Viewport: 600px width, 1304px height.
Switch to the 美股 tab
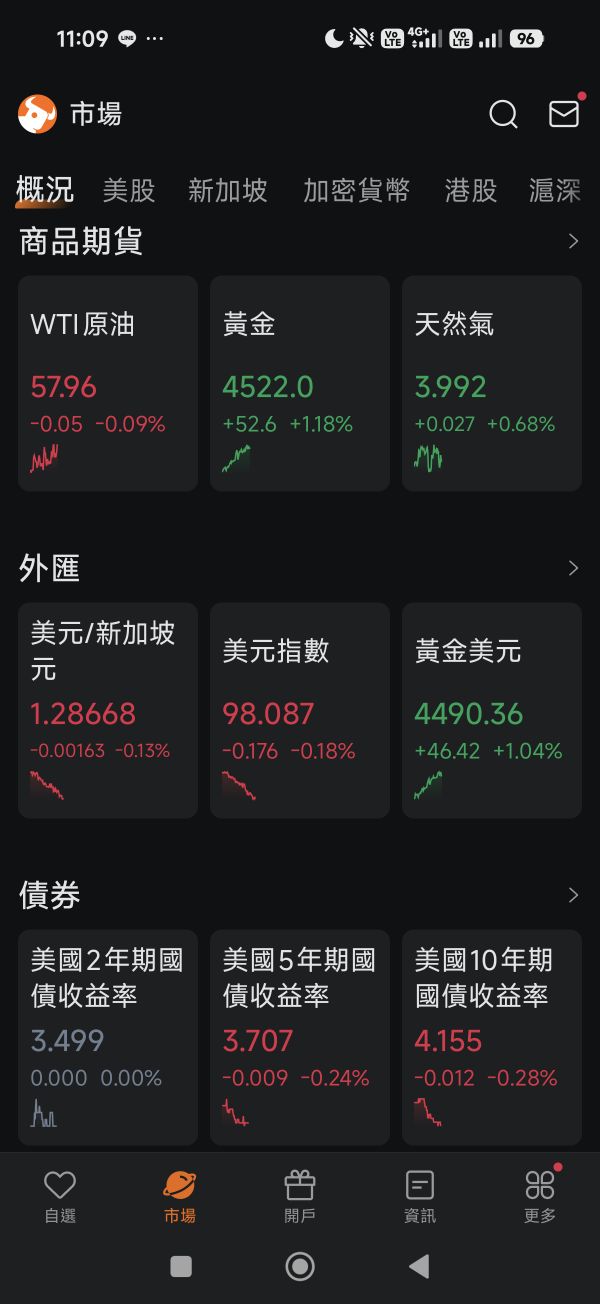click(129, 191)
